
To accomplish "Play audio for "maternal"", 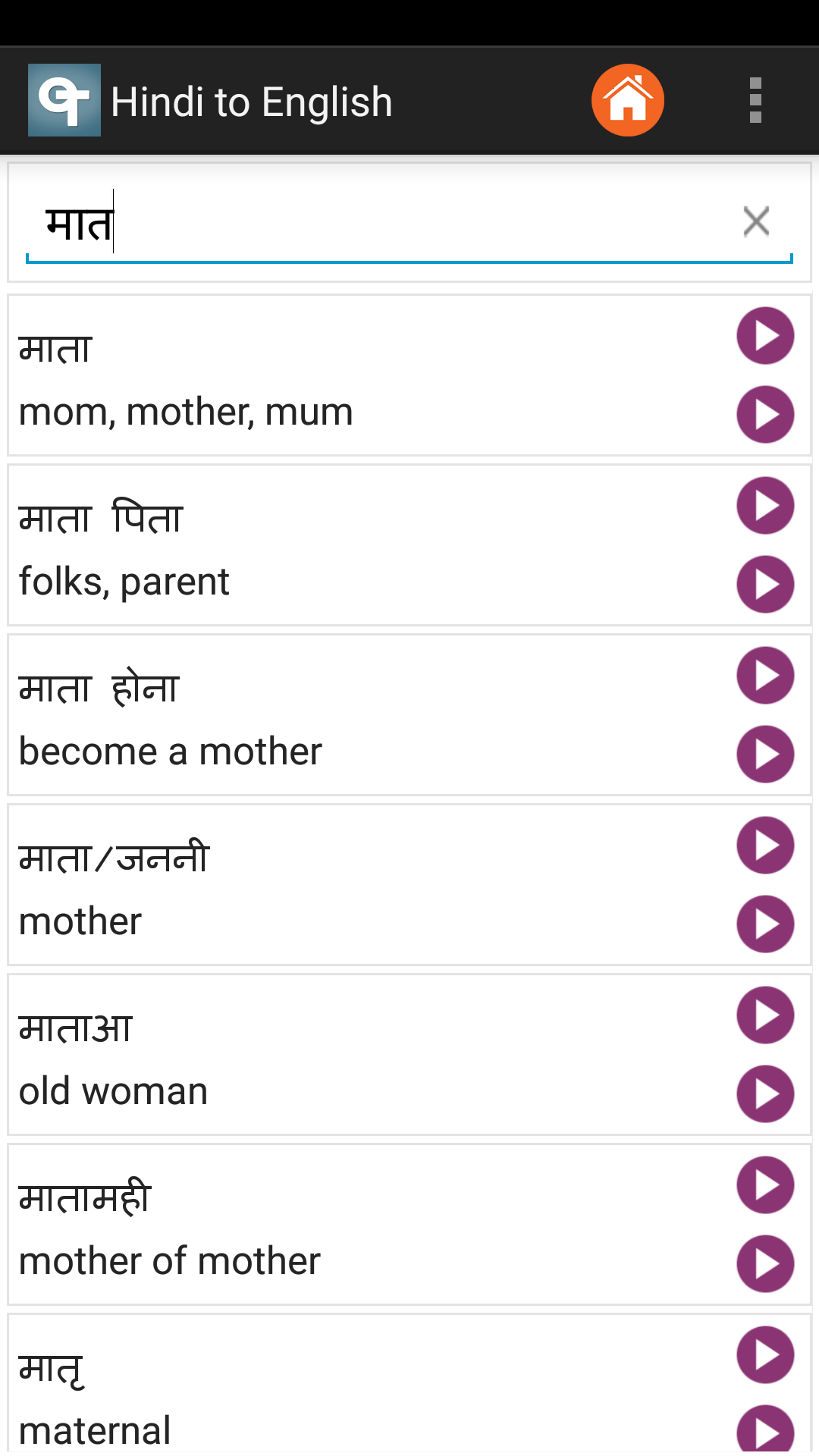I will 765,1430.
